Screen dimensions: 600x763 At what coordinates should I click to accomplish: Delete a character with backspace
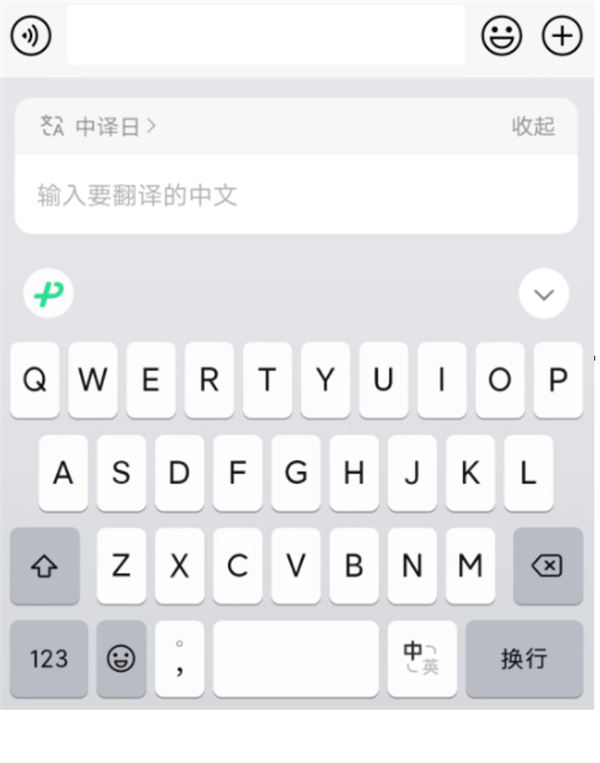547,566
